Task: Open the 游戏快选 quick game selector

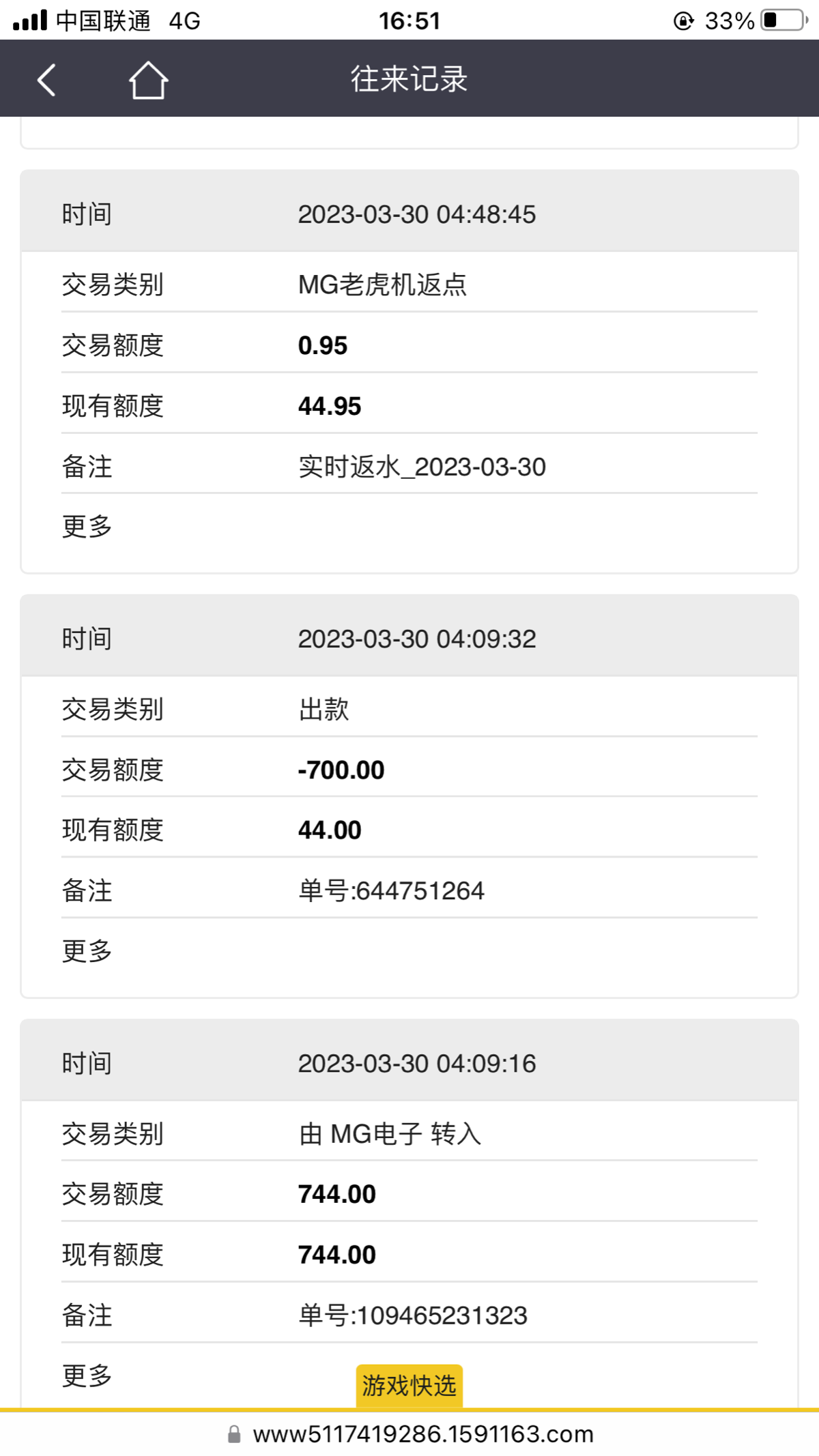Action: click(409, 1386)
